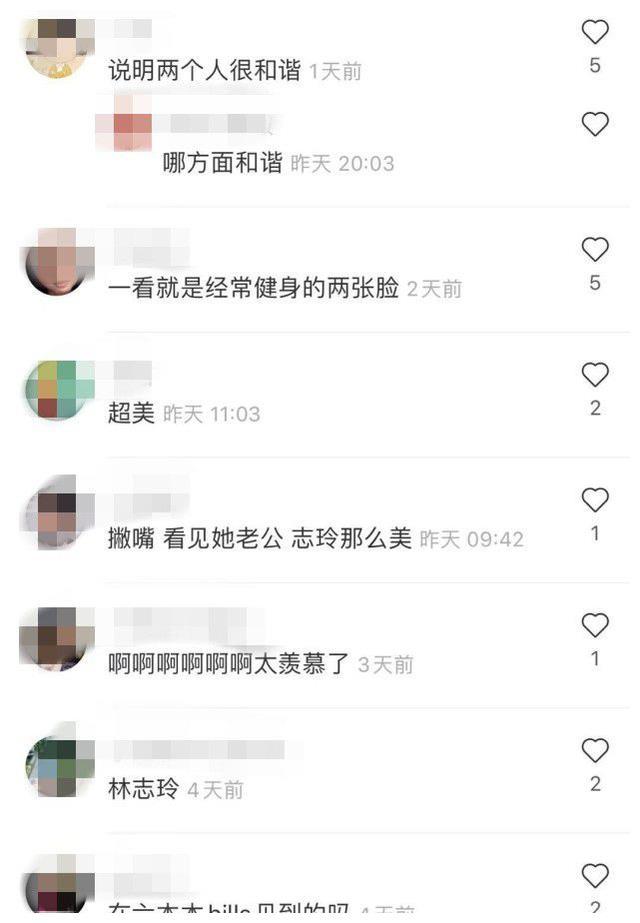
Task: Like the comment 超美
Action: pos(595,375)
